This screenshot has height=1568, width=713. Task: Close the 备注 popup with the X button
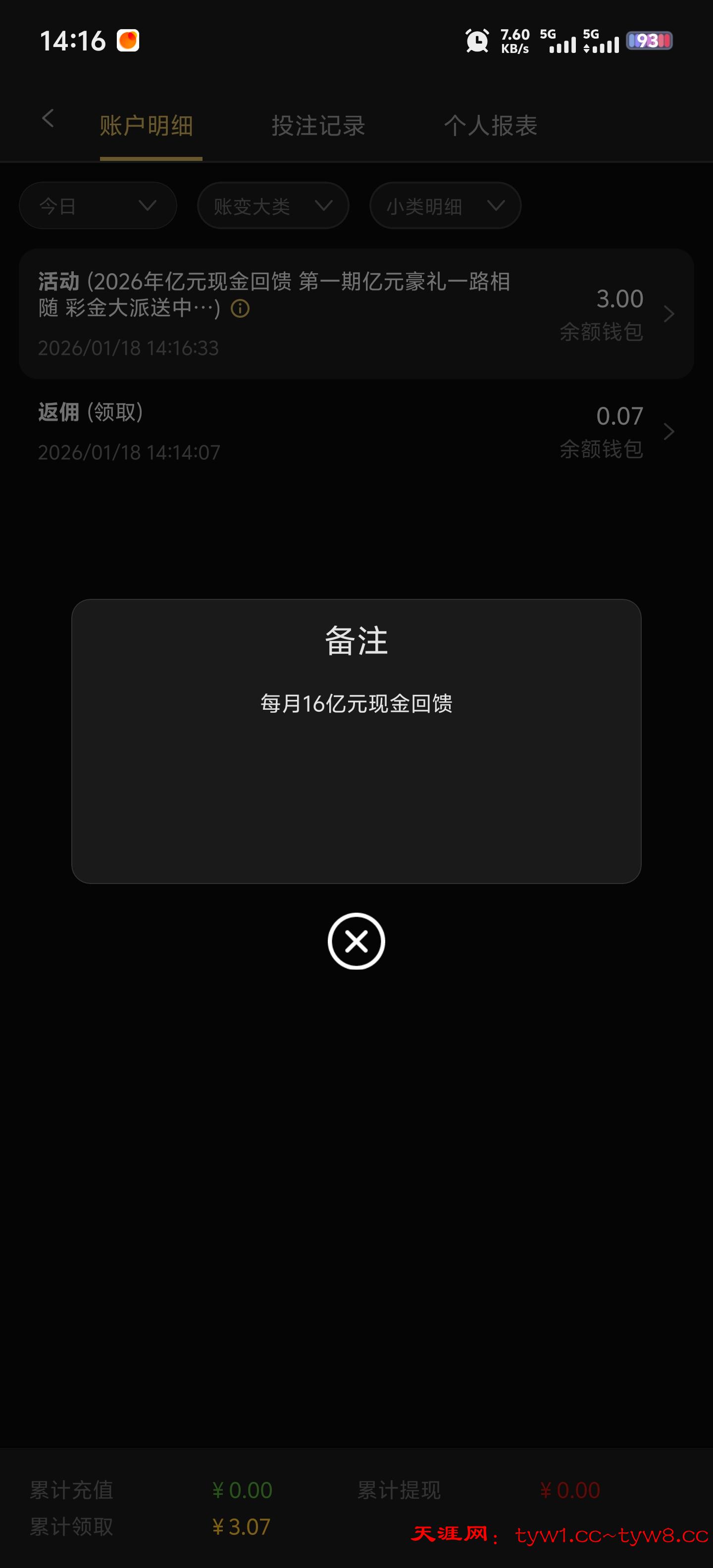[356, 940]
